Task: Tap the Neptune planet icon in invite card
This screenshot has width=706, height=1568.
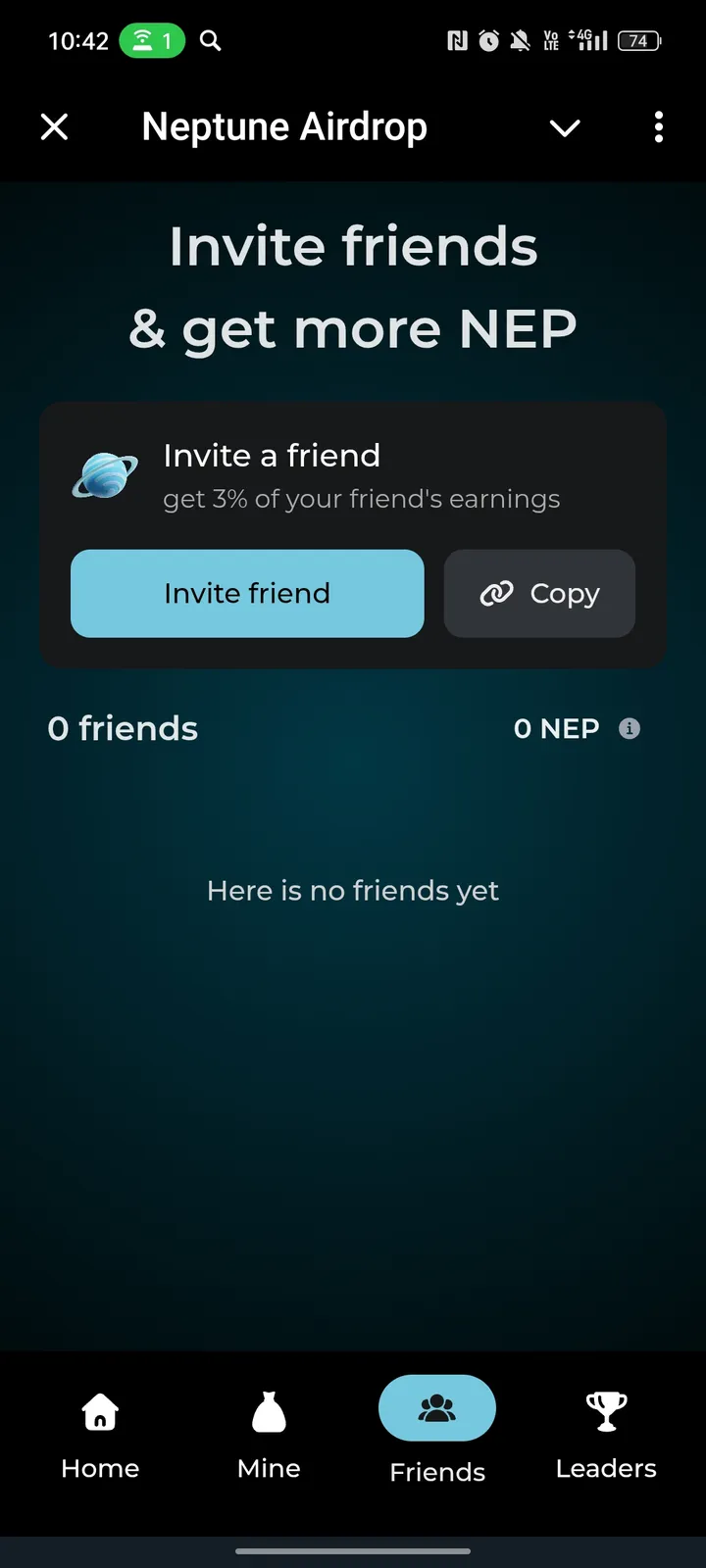Action: click(x=103, y=473)
